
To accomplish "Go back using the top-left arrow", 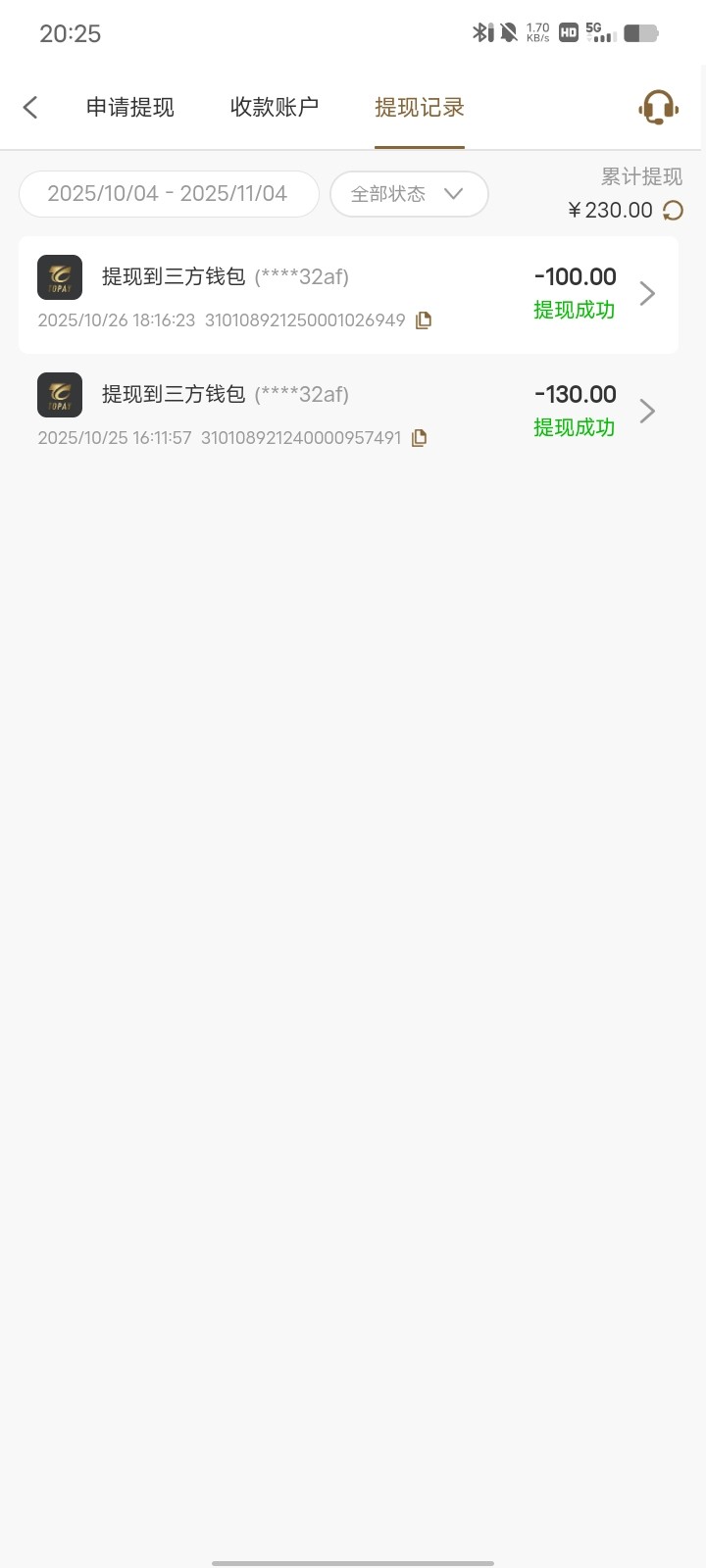I will 30,107.
